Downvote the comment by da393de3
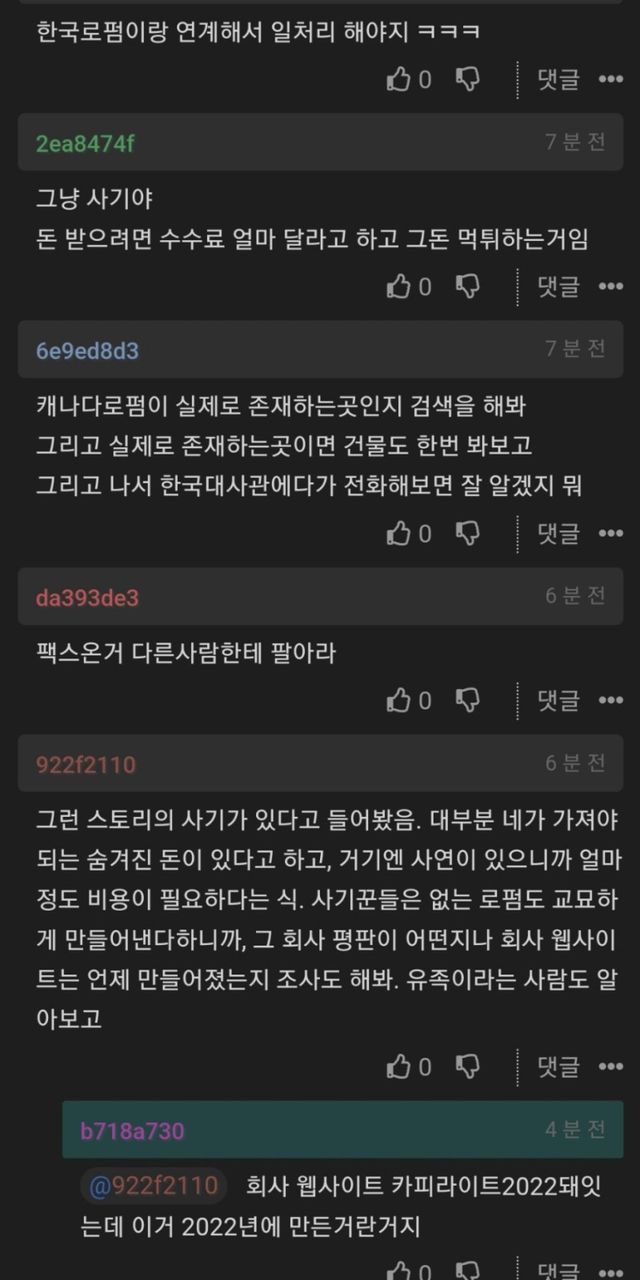The image size is (640, 1280). click(x=467, y=700)
